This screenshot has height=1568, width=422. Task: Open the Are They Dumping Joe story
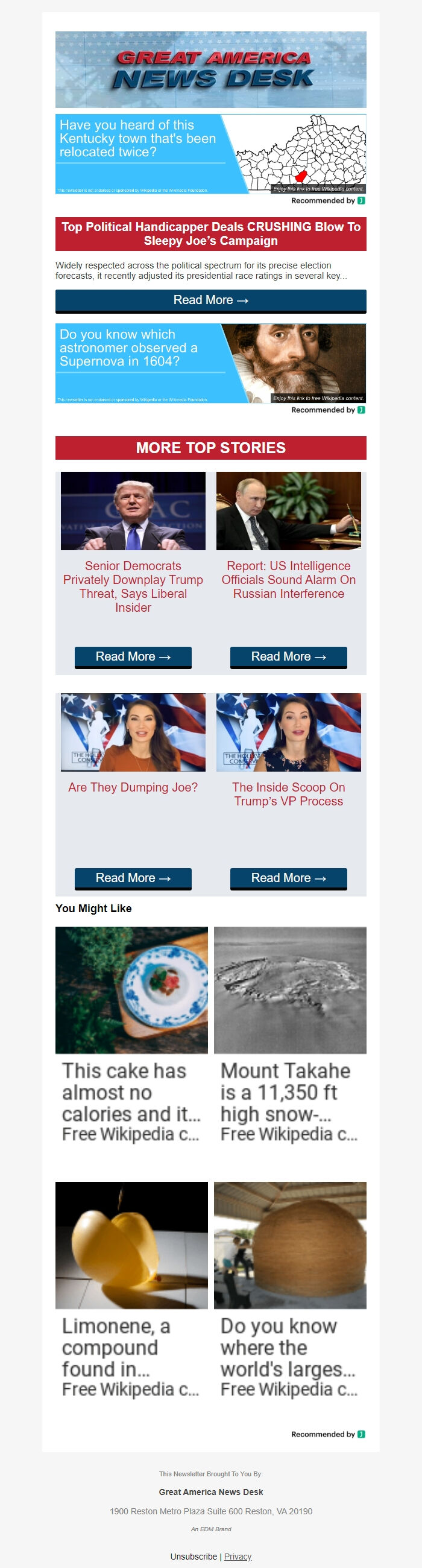click(x=133, y=787)
